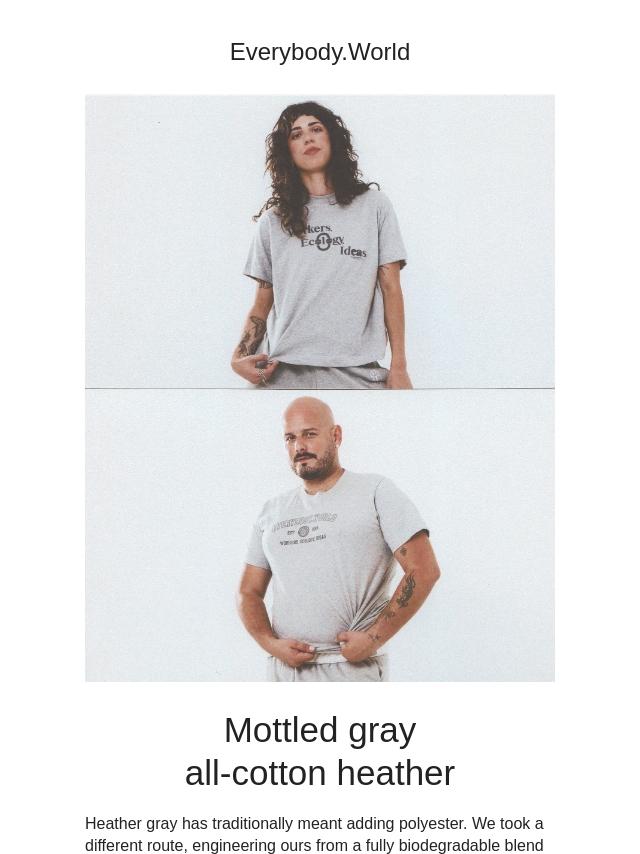
Task: Open the Everybody.World header link
Action: tap(320, 52)
